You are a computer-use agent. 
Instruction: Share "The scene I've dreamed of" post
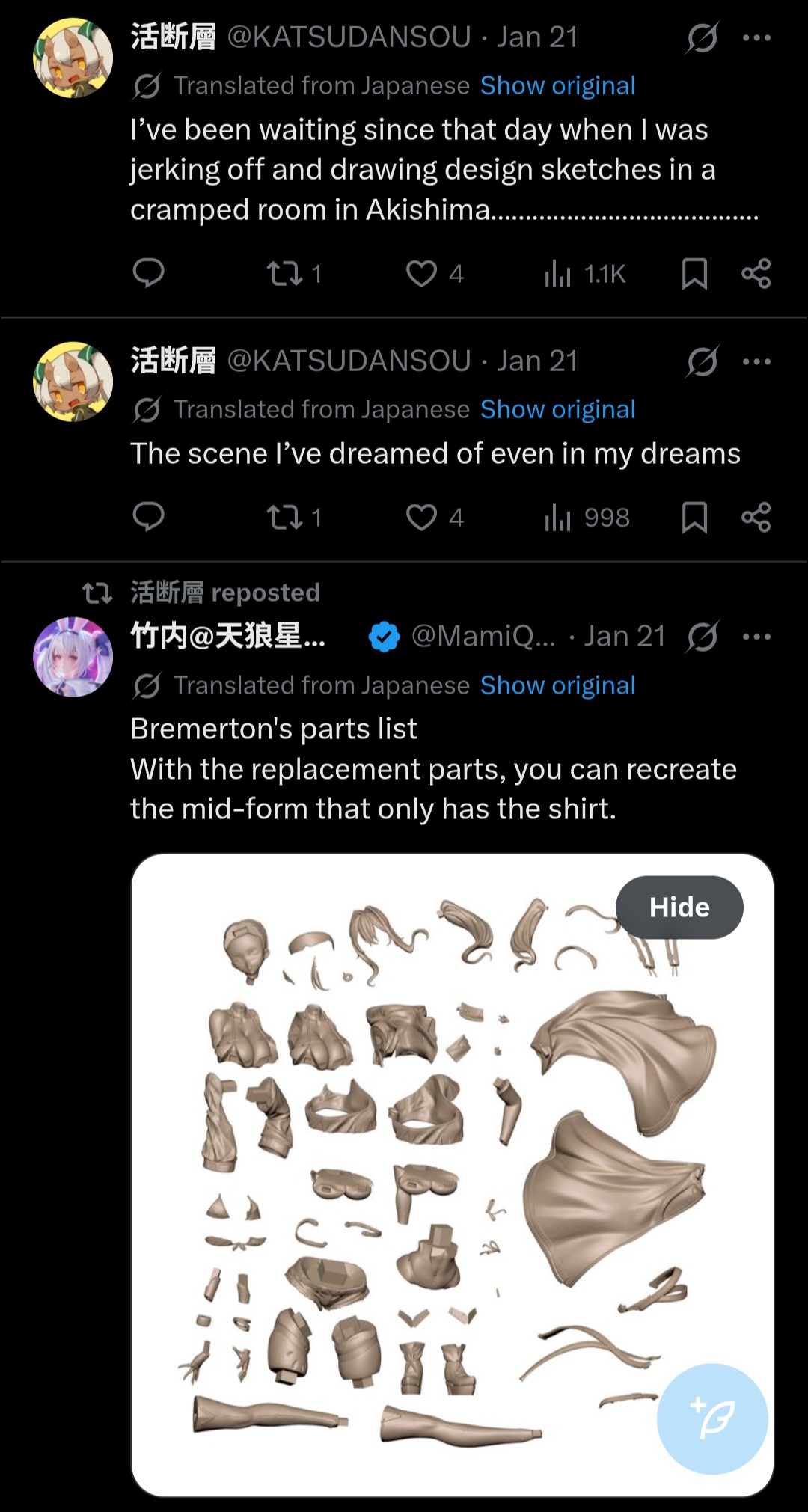click(x=756, y=517)
